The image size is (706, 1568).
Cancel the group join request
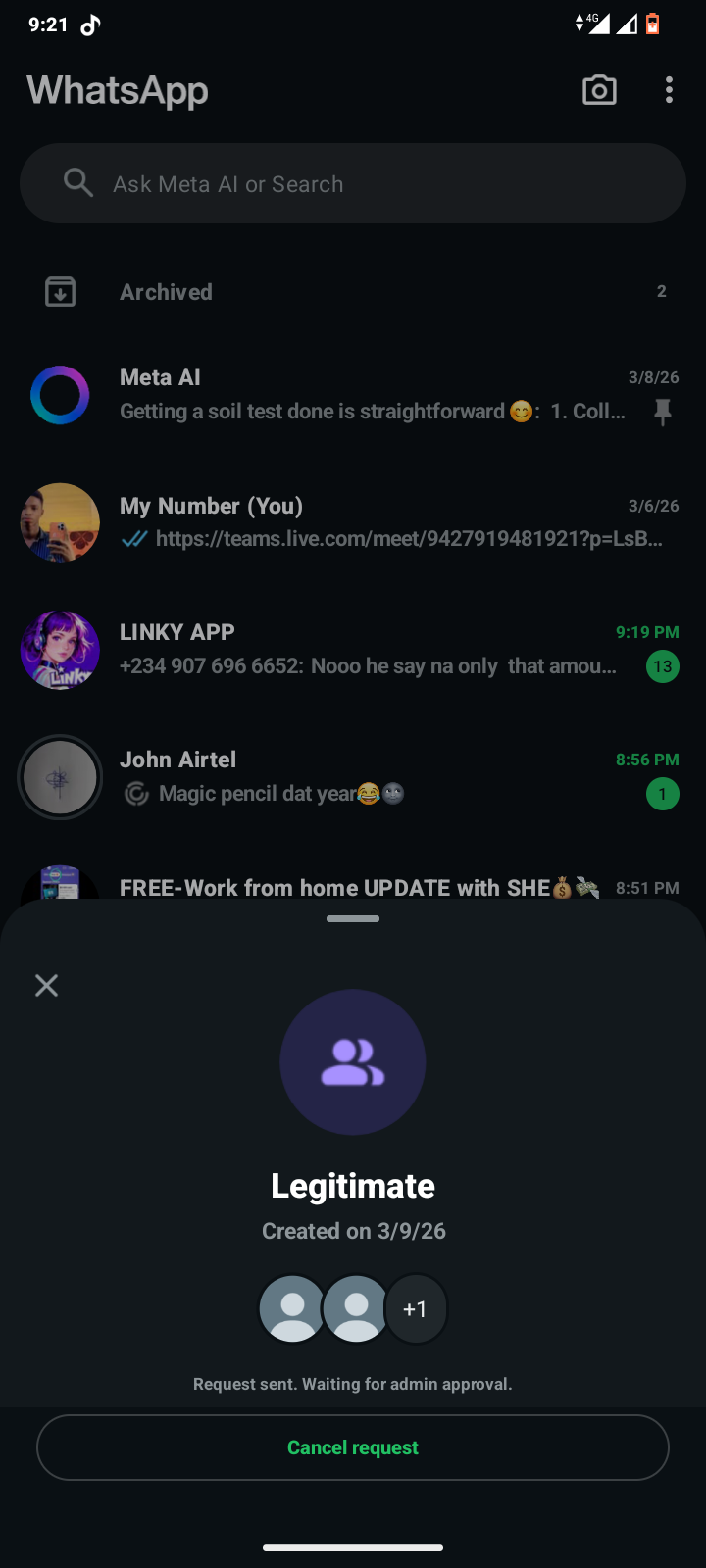[x=353, y=1447]
